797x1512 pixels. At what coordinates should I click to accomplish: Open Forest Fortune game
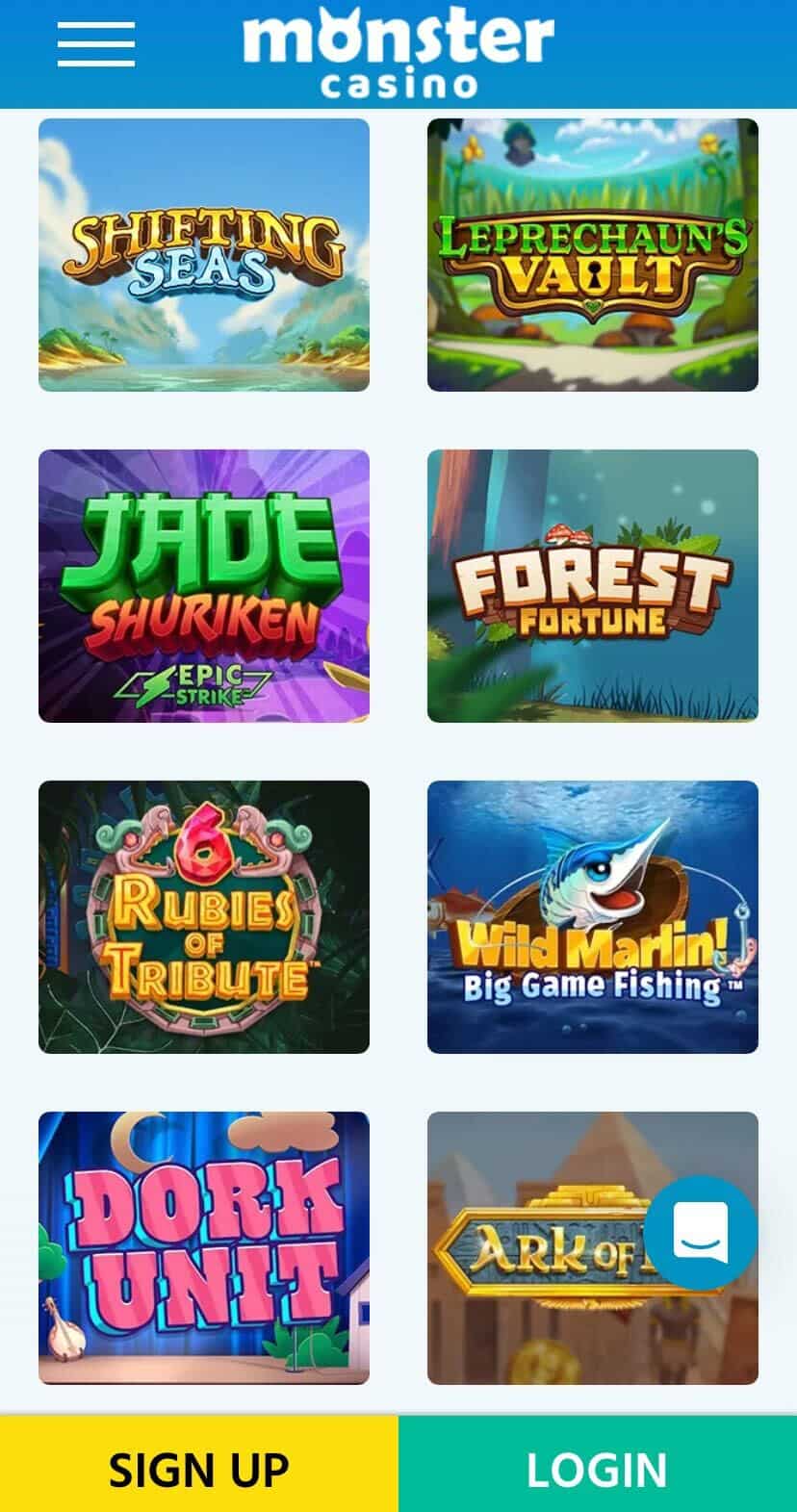click(593, 586)
